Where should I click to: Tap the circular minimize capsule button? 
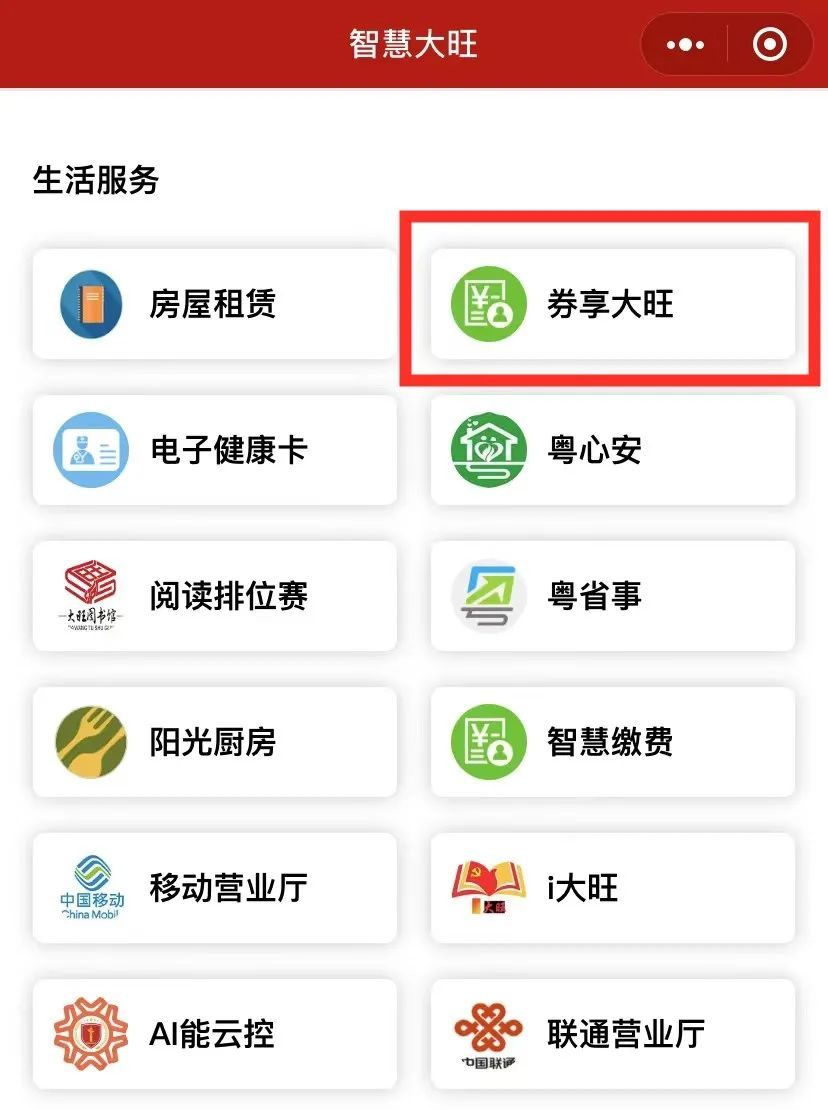pyautogui.click(x=768, y=44)
